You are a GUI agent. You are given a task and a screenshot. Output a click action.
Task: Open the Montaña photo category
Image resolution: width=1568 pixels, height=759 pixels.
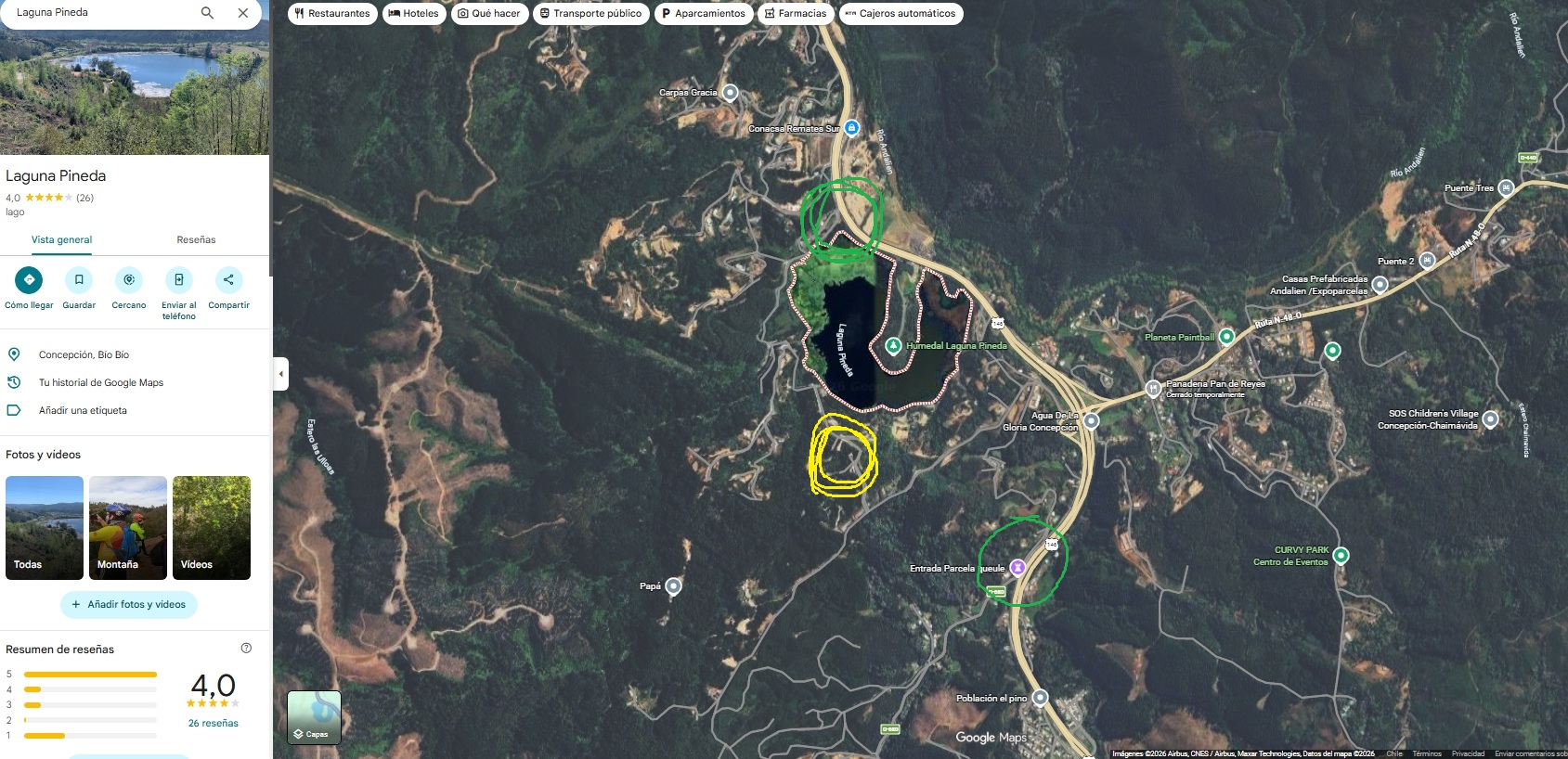(128, 528)
